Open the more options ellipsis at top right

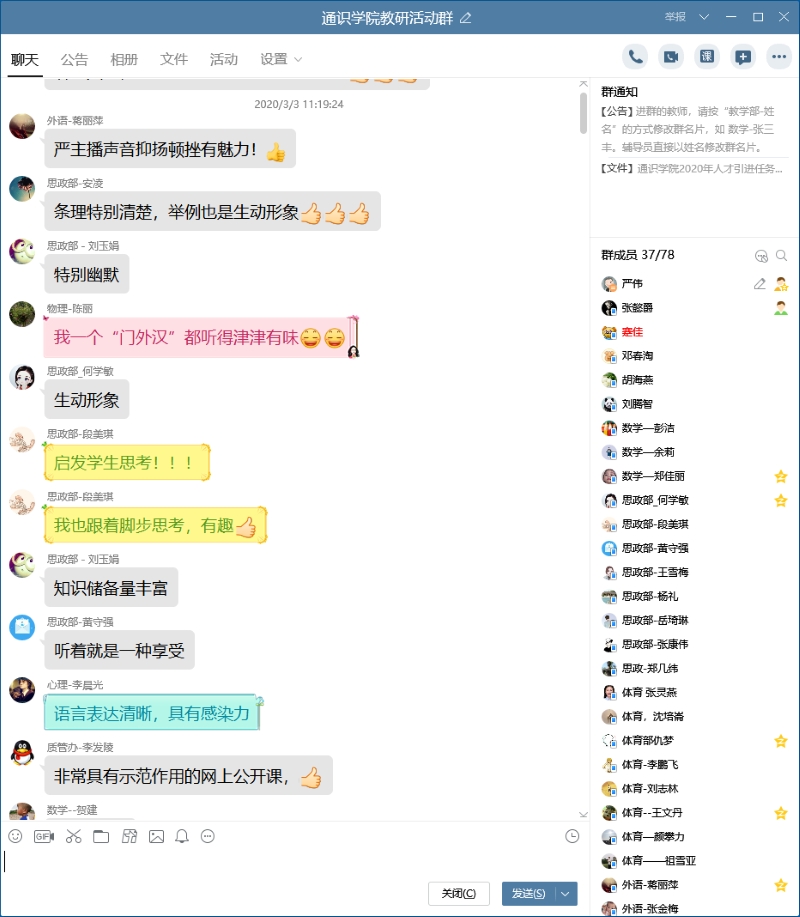(x=778, y=57)
